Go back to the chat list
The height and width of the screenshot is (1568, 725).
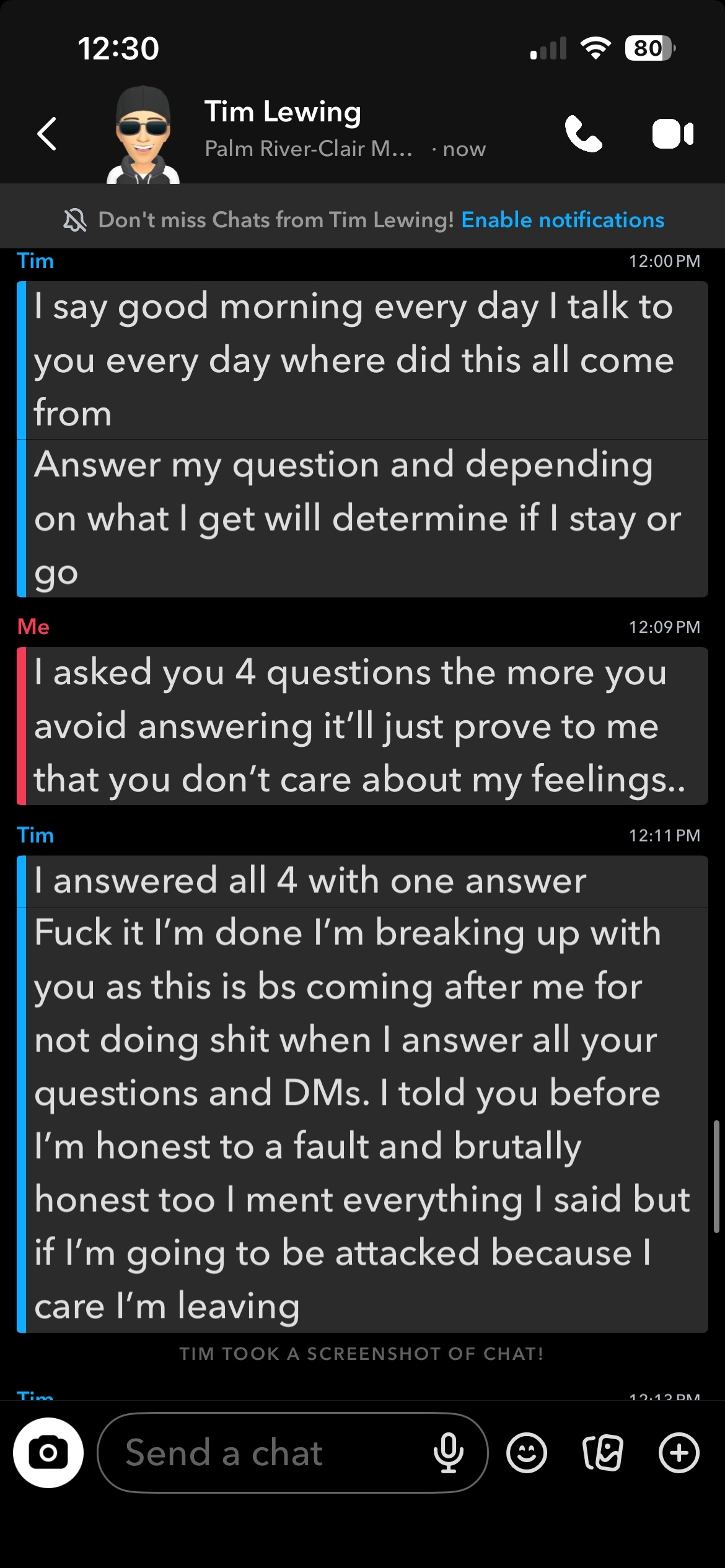click(x=47, y=134)
